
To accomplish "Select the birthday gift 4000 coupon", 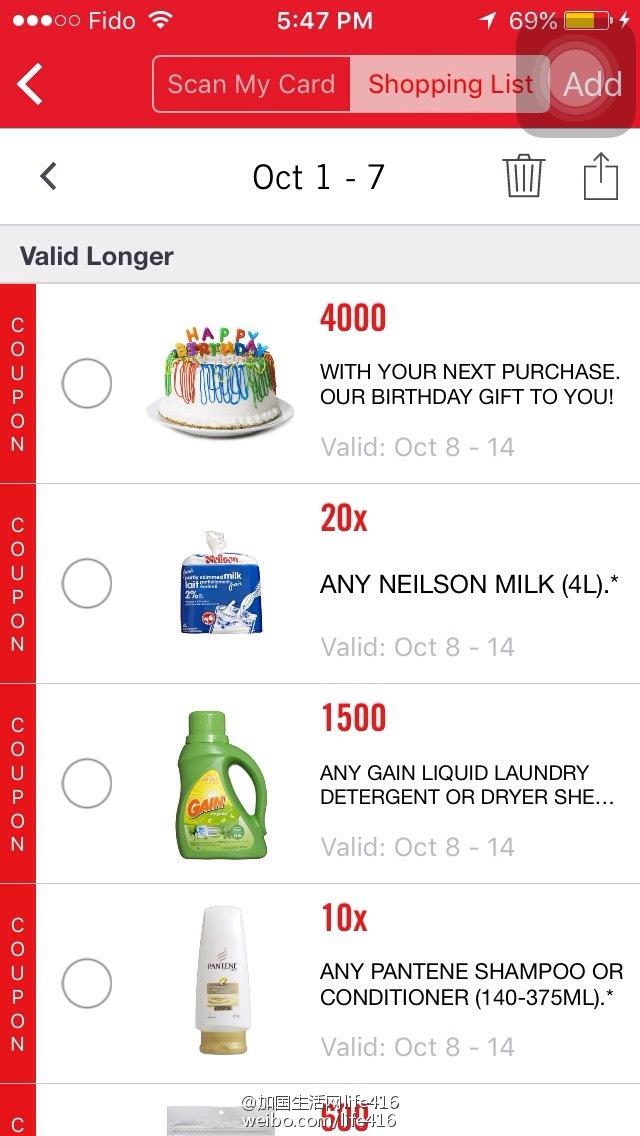I will (87, 384).
